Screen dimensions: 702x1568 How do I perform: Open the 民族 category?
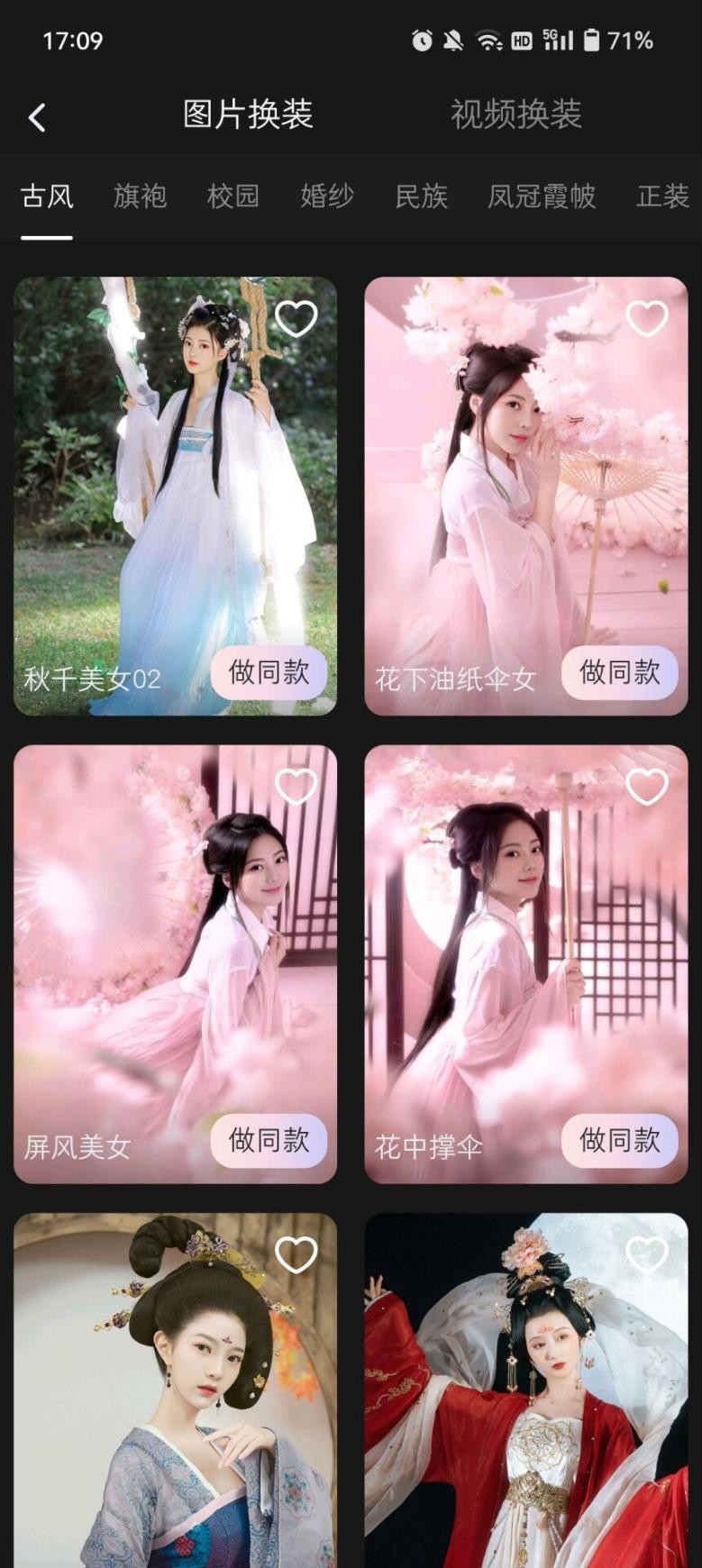click(420, 196)
